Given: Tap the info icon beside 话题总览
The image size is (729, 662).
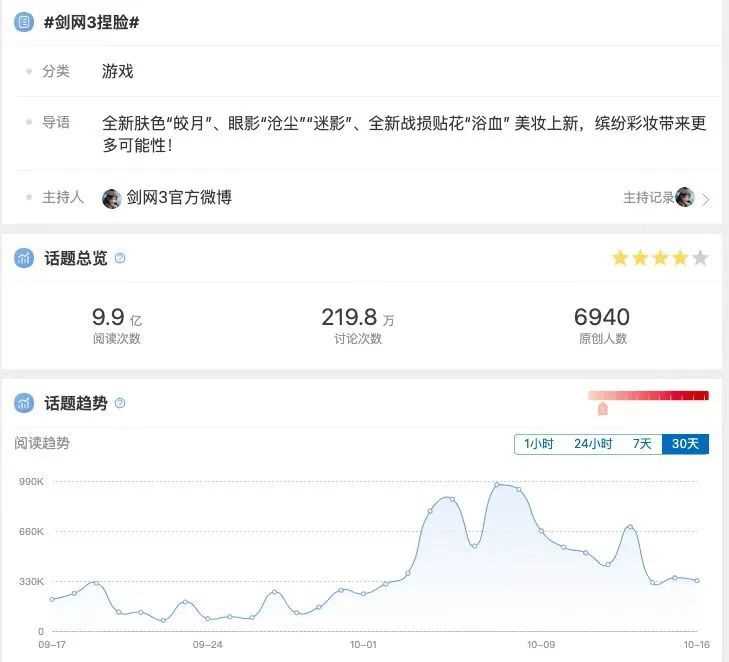Looking at the screenshot, I should [x=121, y=258].
